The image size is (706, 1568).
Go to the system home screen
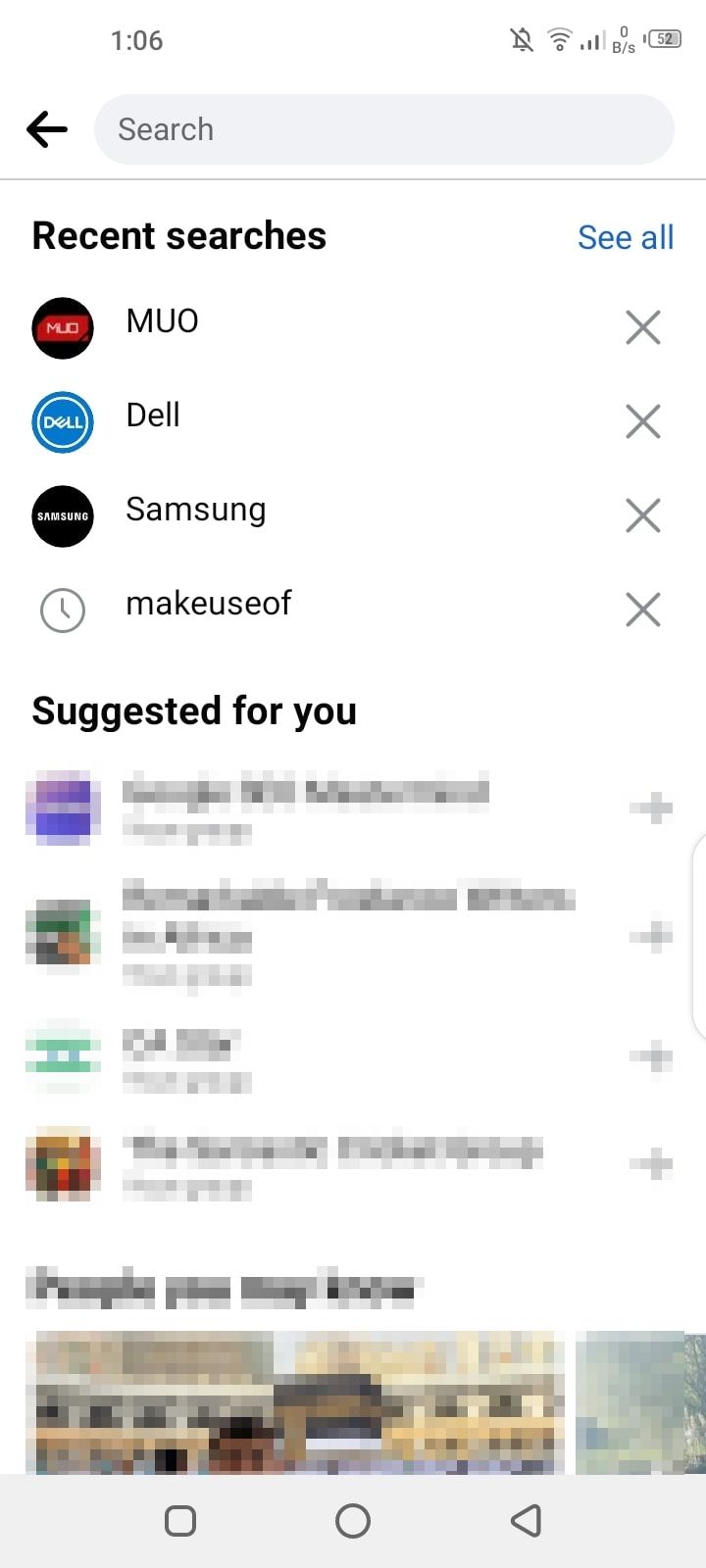coord(353,1521)
